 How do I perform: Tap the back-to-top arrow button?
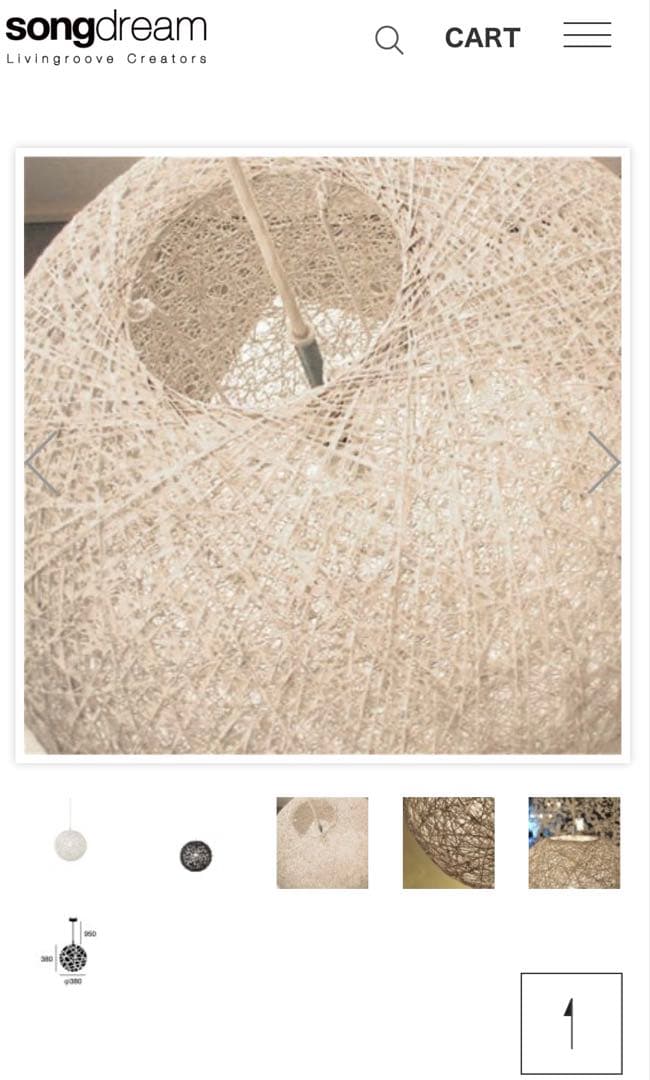571,1023
